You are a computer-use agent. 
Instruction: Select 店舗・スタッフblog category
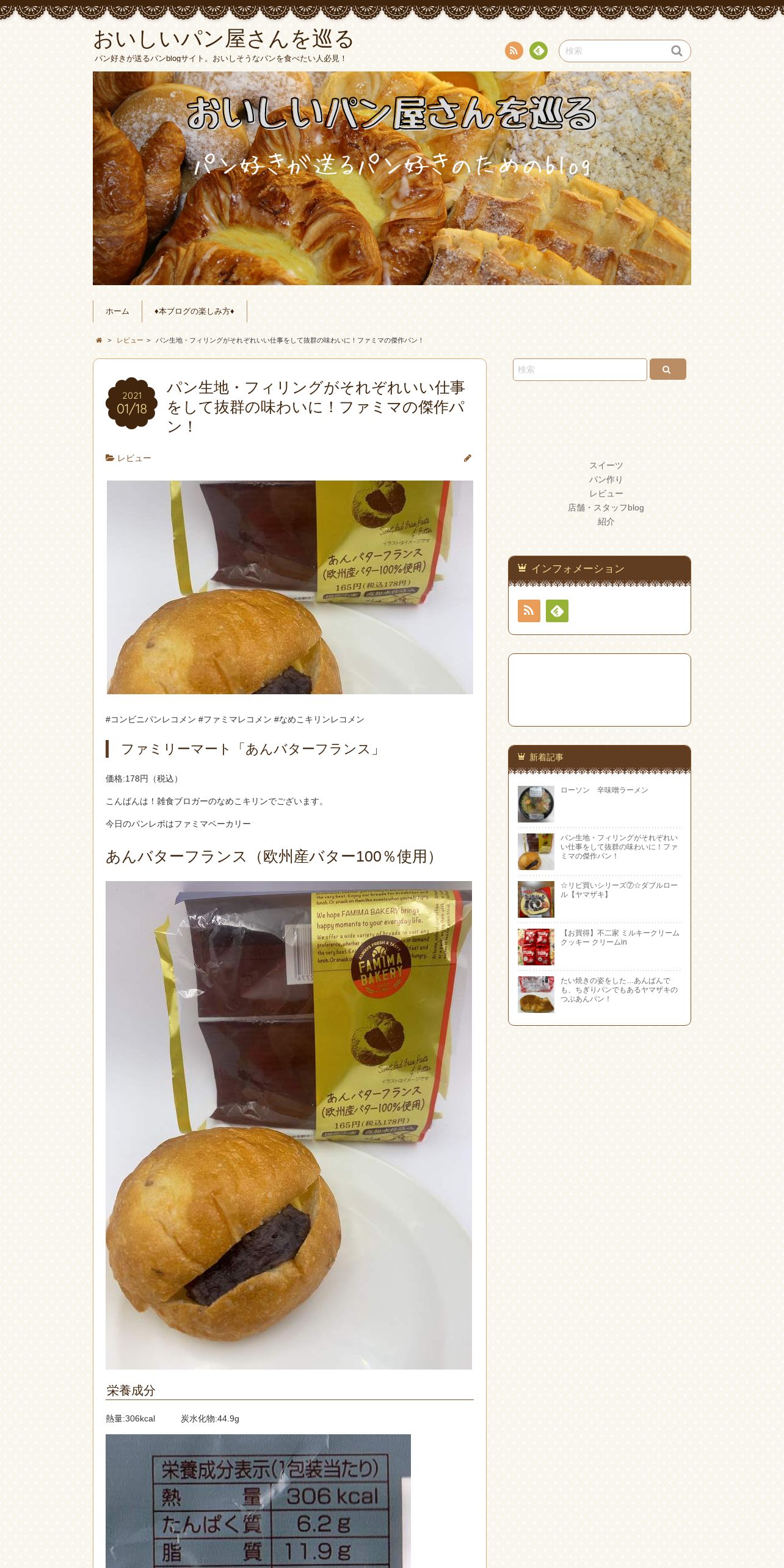[606, 507]
